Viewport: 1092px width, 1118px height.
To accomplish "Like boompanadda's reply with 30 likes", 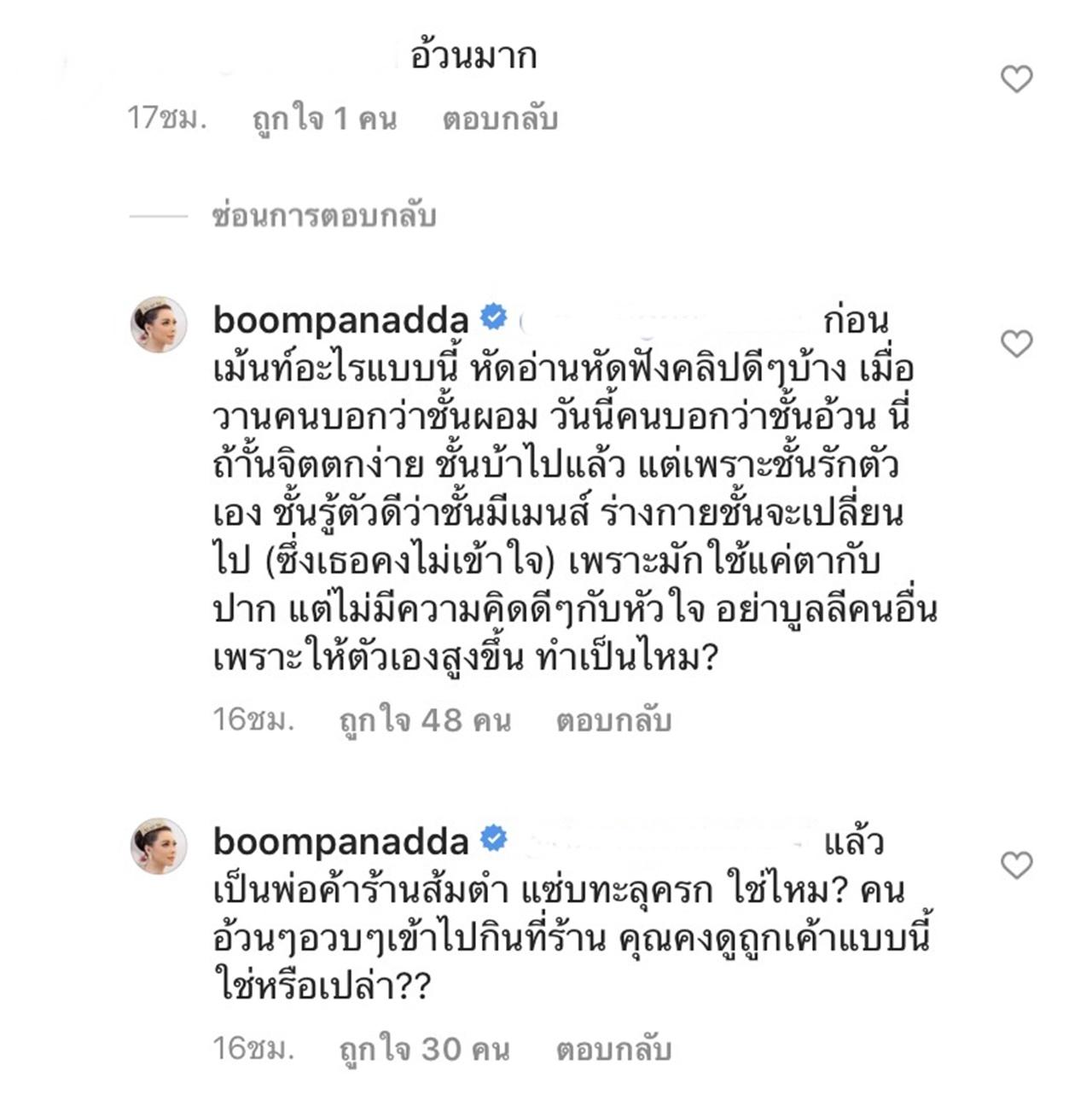I will 1016,865.
